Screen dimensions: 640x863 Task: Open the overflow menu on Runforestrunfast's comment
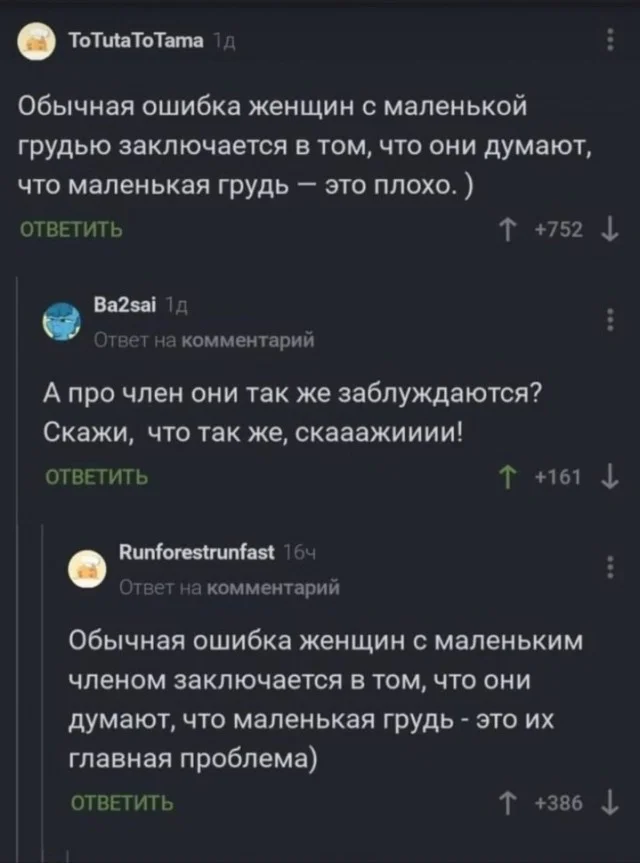[611, 567]
